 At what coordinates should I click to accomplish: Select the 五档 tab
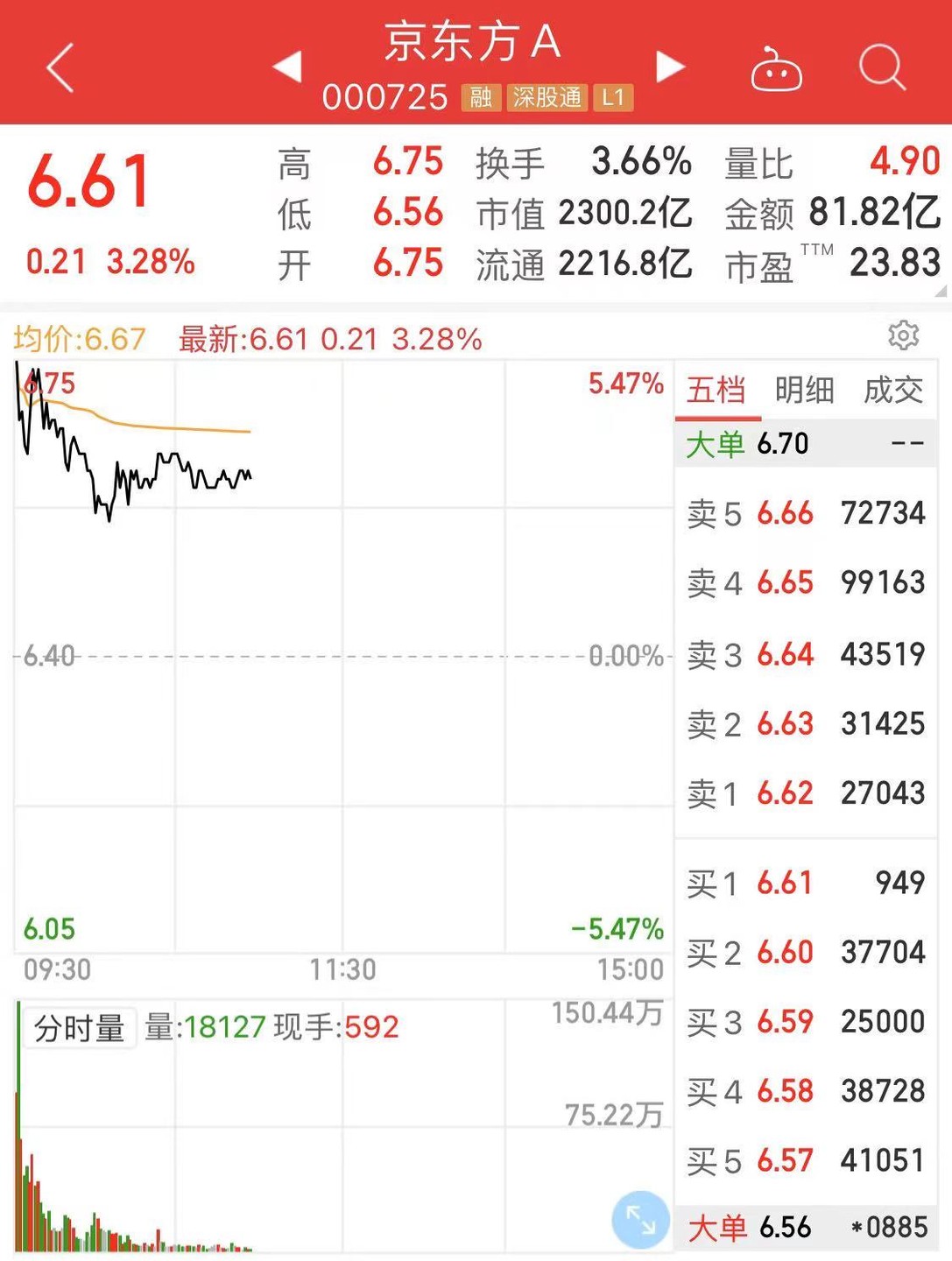[x=716, y=391]
